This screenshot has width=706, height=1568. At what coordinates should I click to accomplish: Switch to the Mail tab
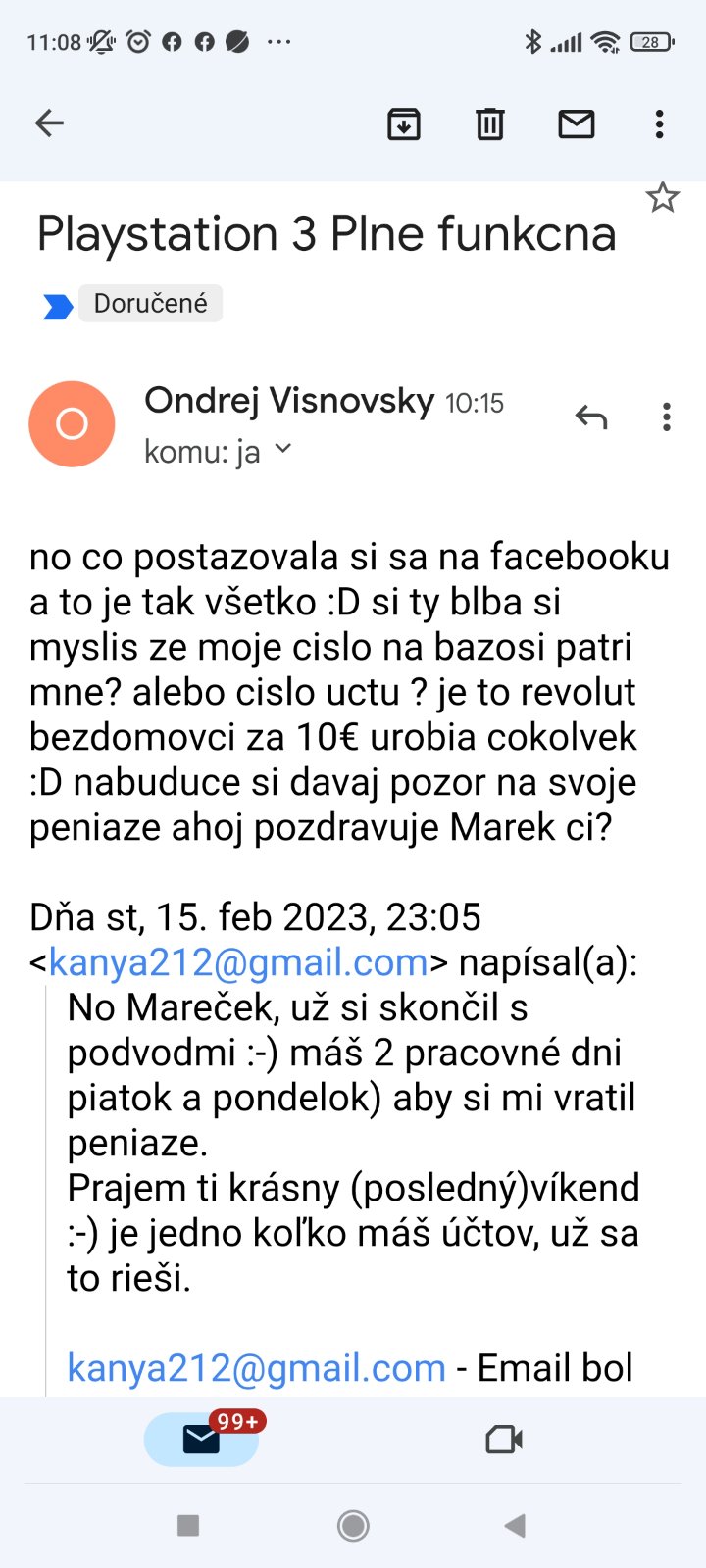click(x=201, y=1439)
